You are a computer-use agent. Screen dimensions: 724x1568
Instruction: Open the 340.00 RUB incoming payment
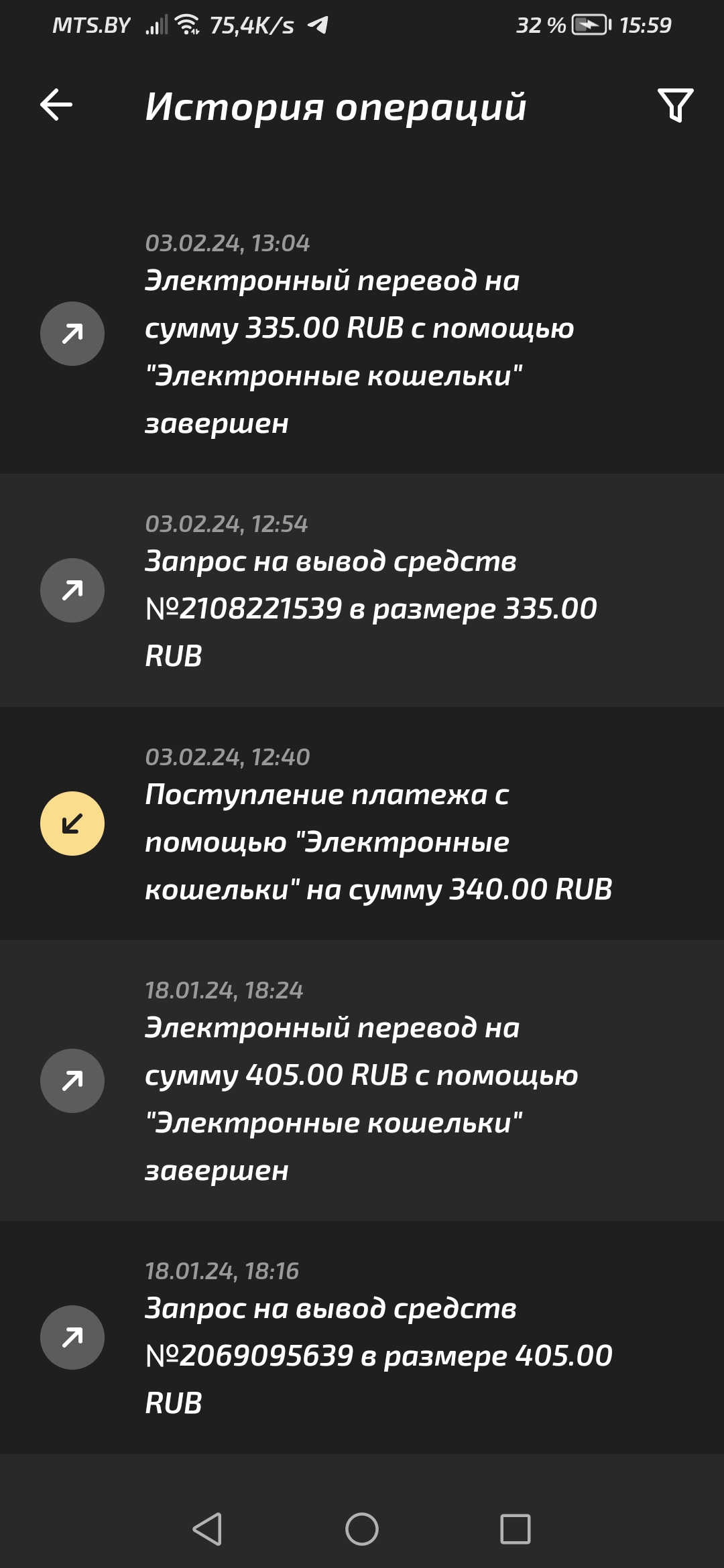362,824
